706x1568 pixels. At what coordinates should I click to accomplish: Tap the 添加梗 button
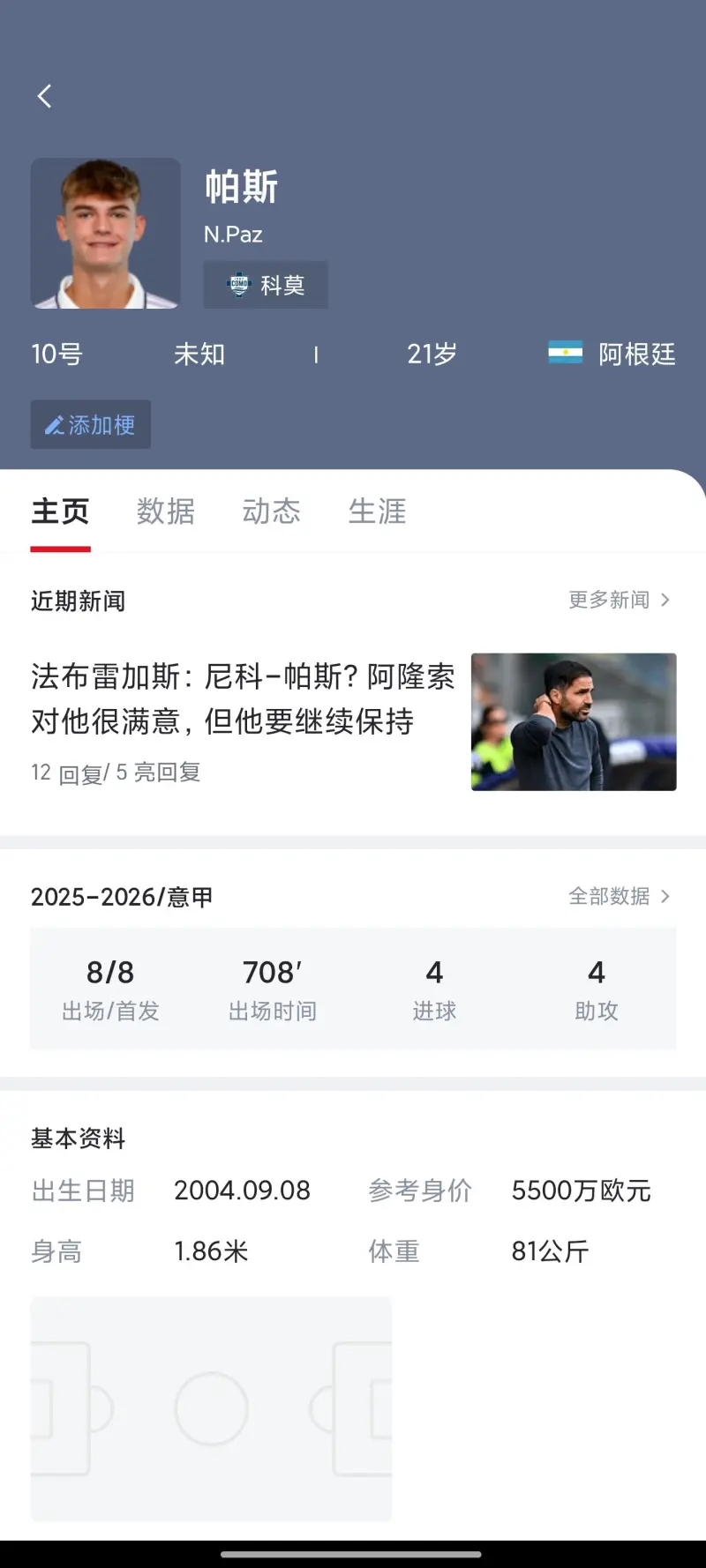pos(91,424)
